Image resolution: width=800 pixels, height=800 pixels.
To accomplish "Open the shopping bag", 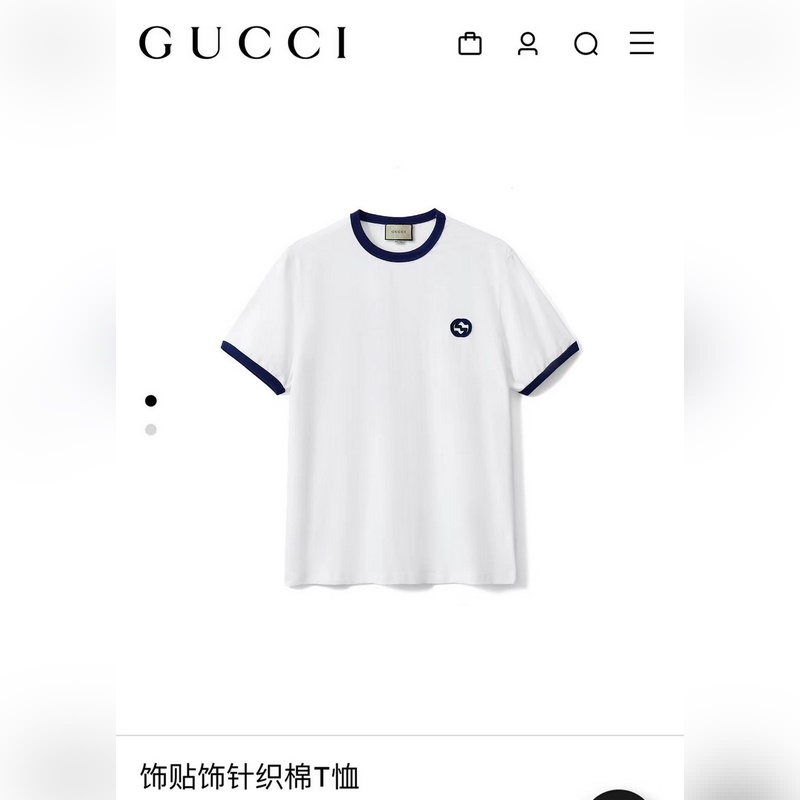I will tap(469, 44).
